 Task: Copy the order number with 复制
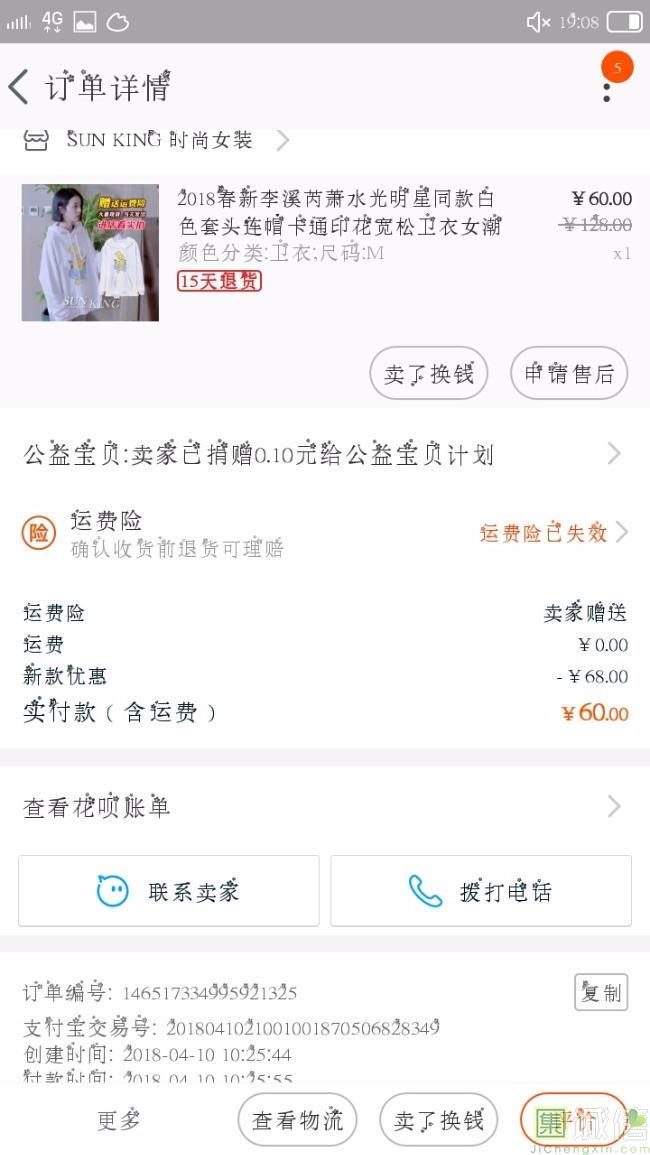(x=601, y=992)
